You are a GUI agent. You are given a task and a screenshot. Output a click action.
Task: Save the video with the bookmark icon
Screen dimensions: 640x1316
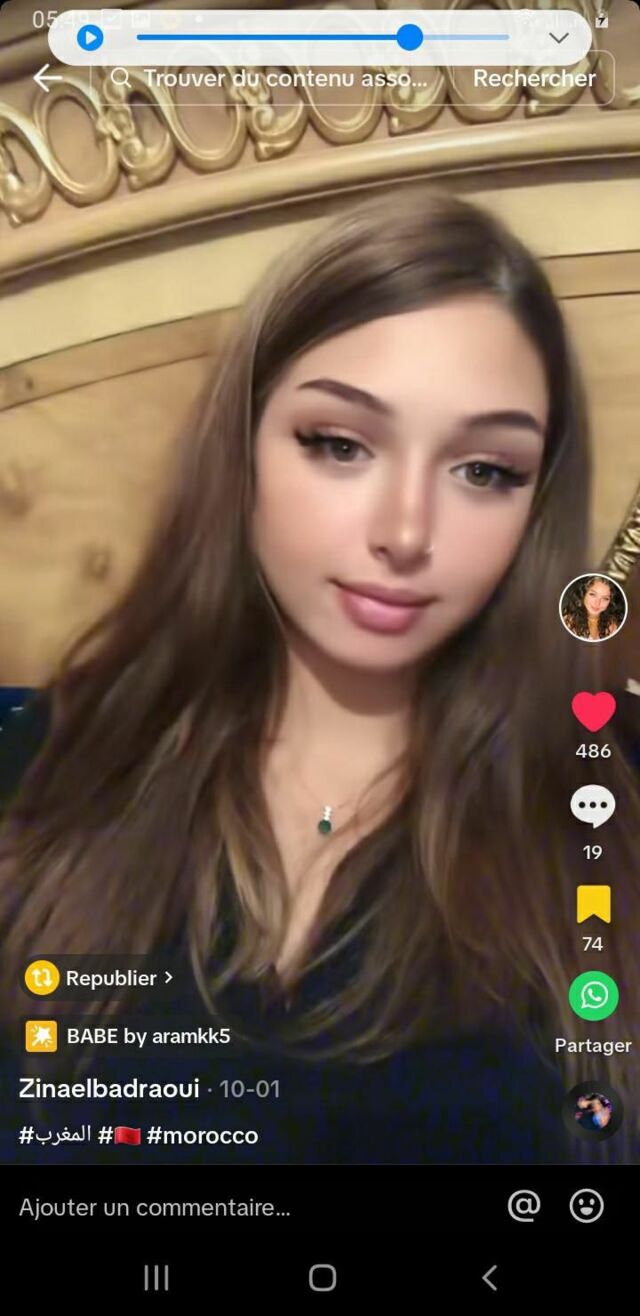pos(593,904)
